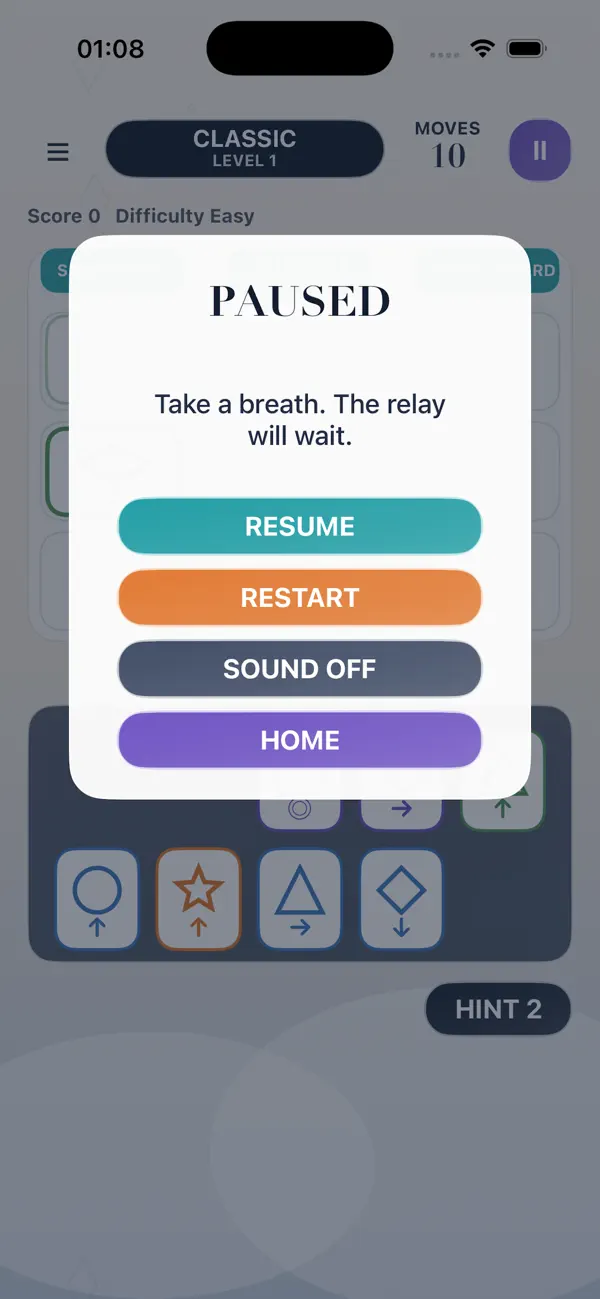The width and height of the screenshot is (600, 1299).
Task: Tap the Sound Off button
Action: tap(300, 669)
